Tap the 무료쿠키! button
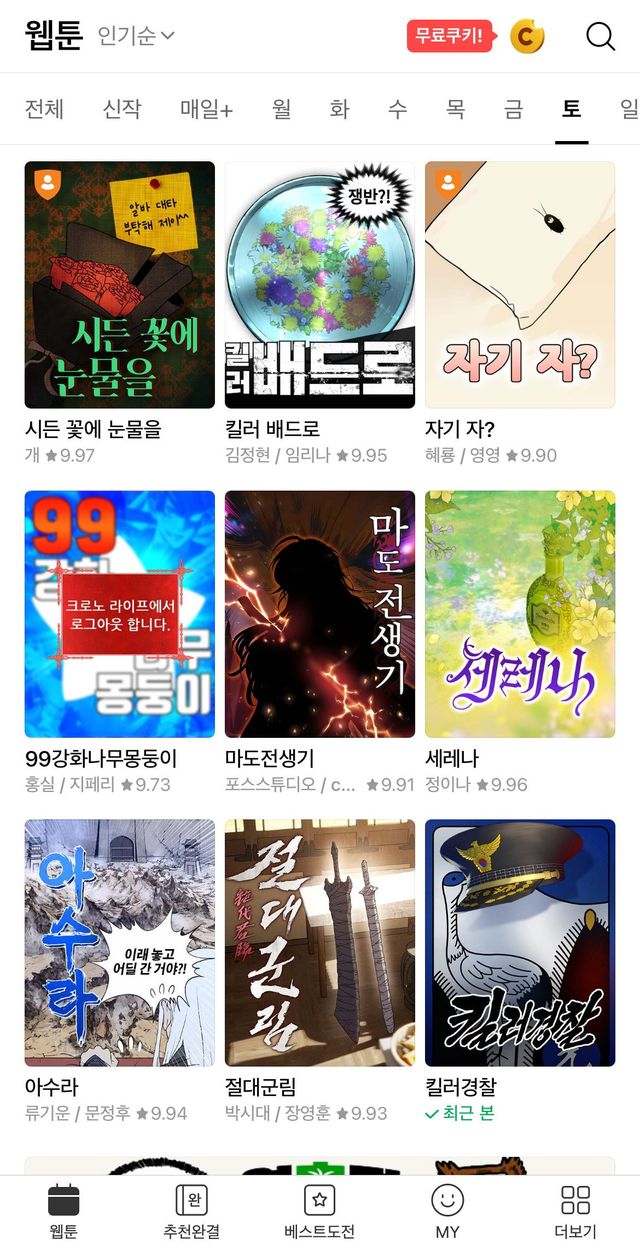The image size is (640, 1252). click(449, 37)
